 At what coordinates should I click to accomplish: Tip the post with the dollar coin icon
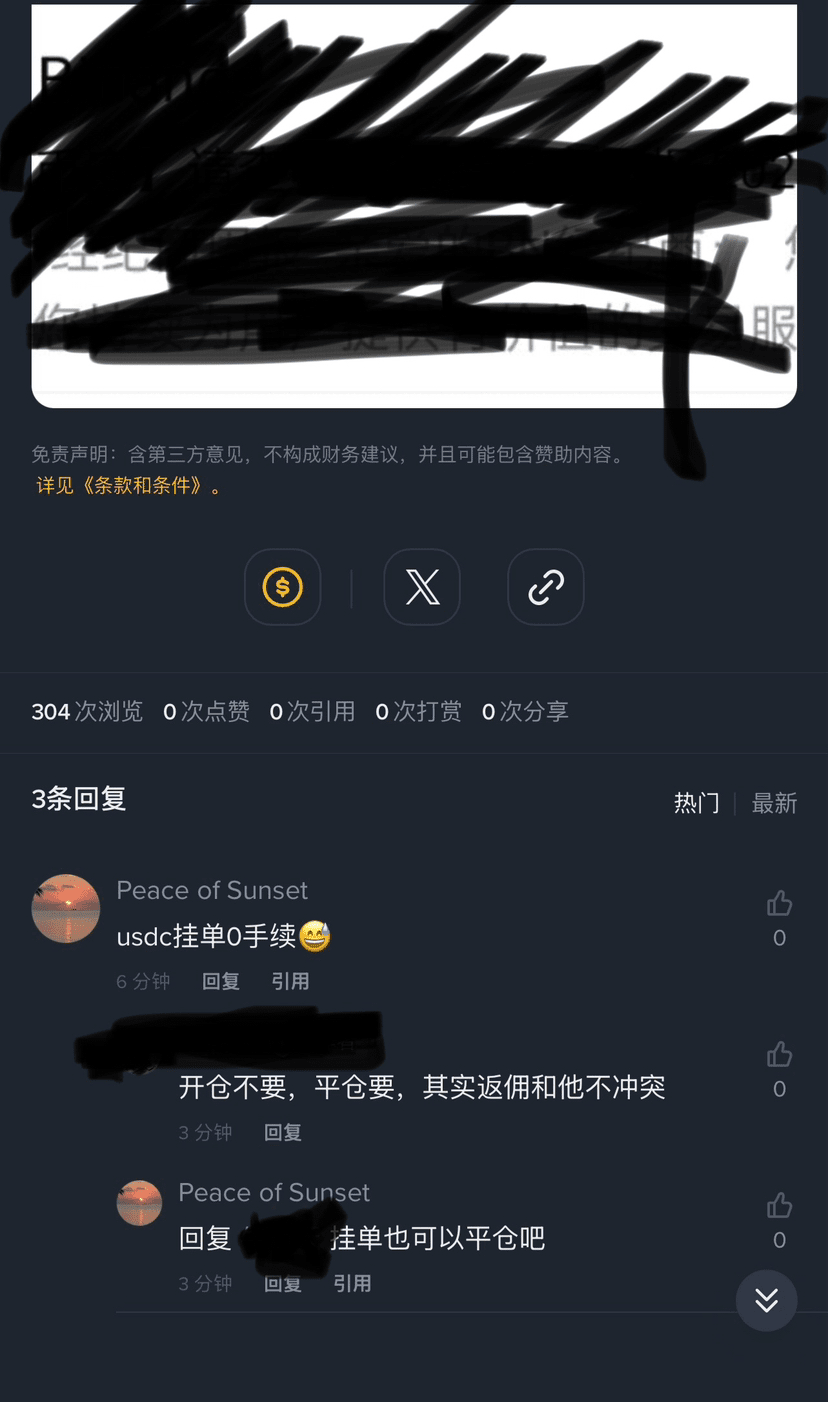click(282, 587)
